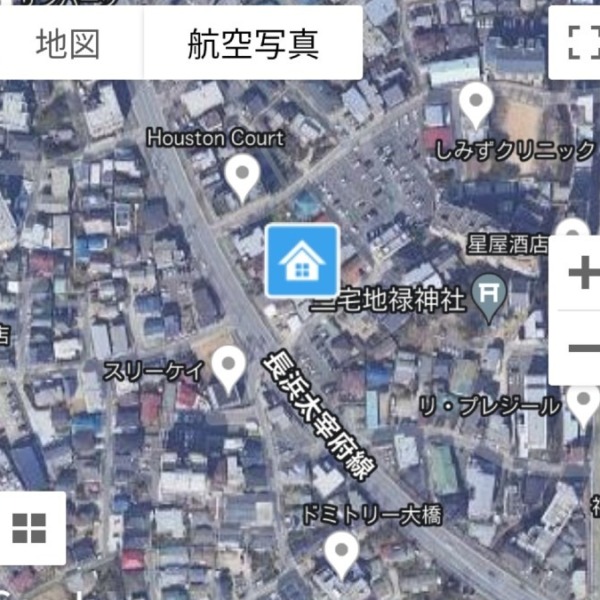Tap the blue house property marker
This screenshot has width=600, height=600.
[x=302, y=261]
